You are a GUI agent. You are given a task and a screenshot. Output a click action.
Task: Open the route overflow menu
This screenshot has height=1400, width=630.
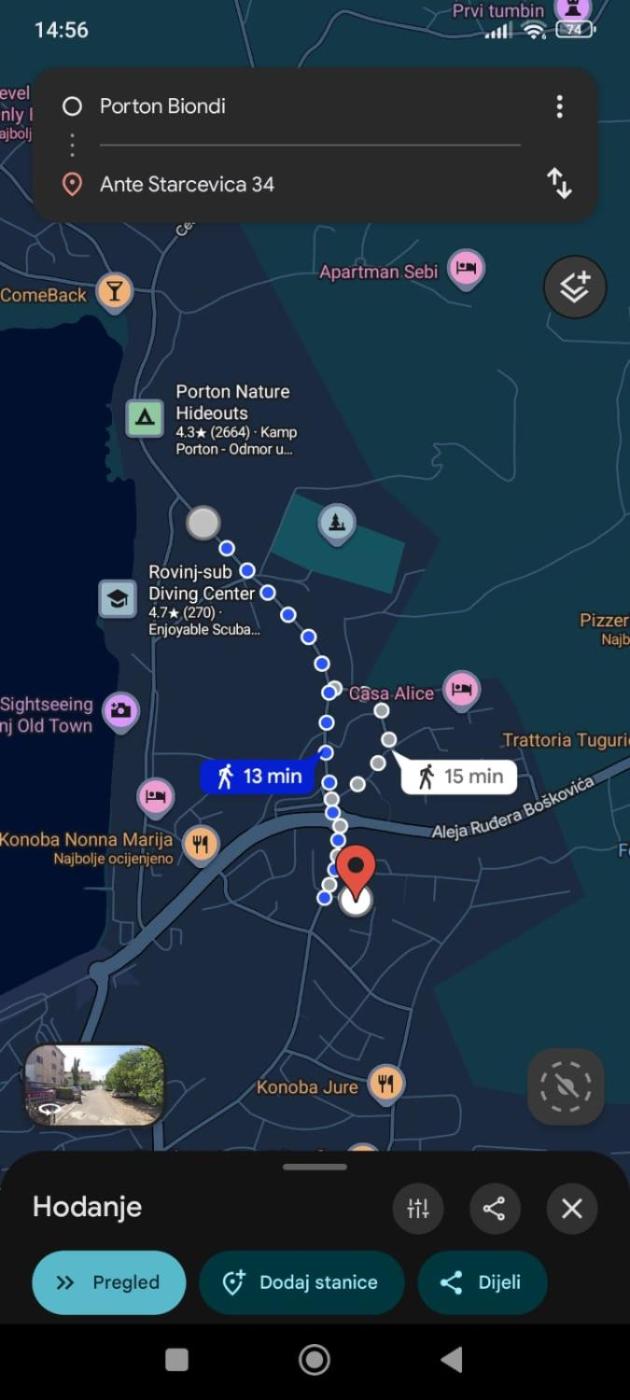559,106
